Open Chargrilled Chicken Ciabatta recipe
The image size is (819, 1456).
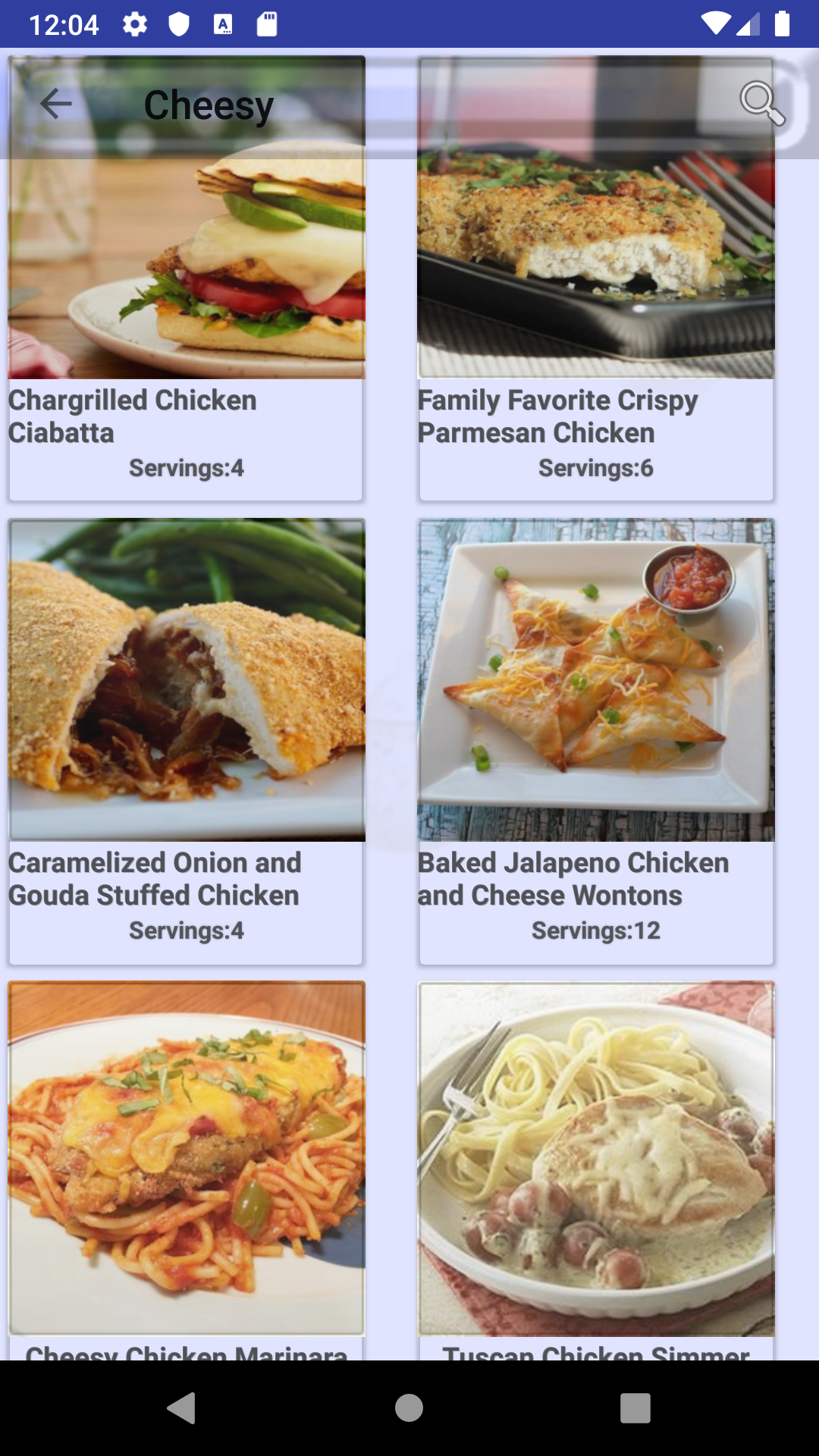(x=186, y=303)
